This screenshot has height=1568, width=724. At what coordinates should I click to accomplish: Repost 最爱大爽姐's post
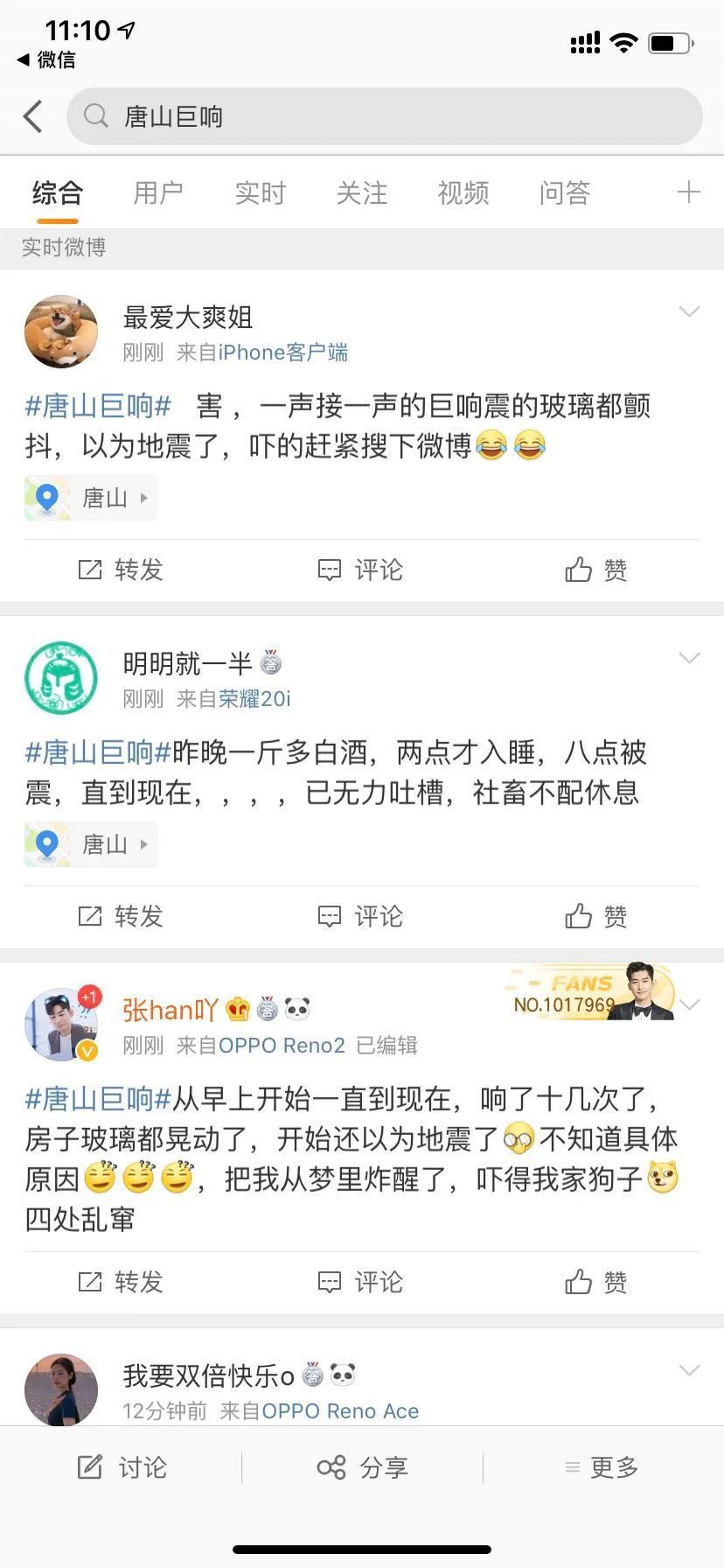point(121,570)
